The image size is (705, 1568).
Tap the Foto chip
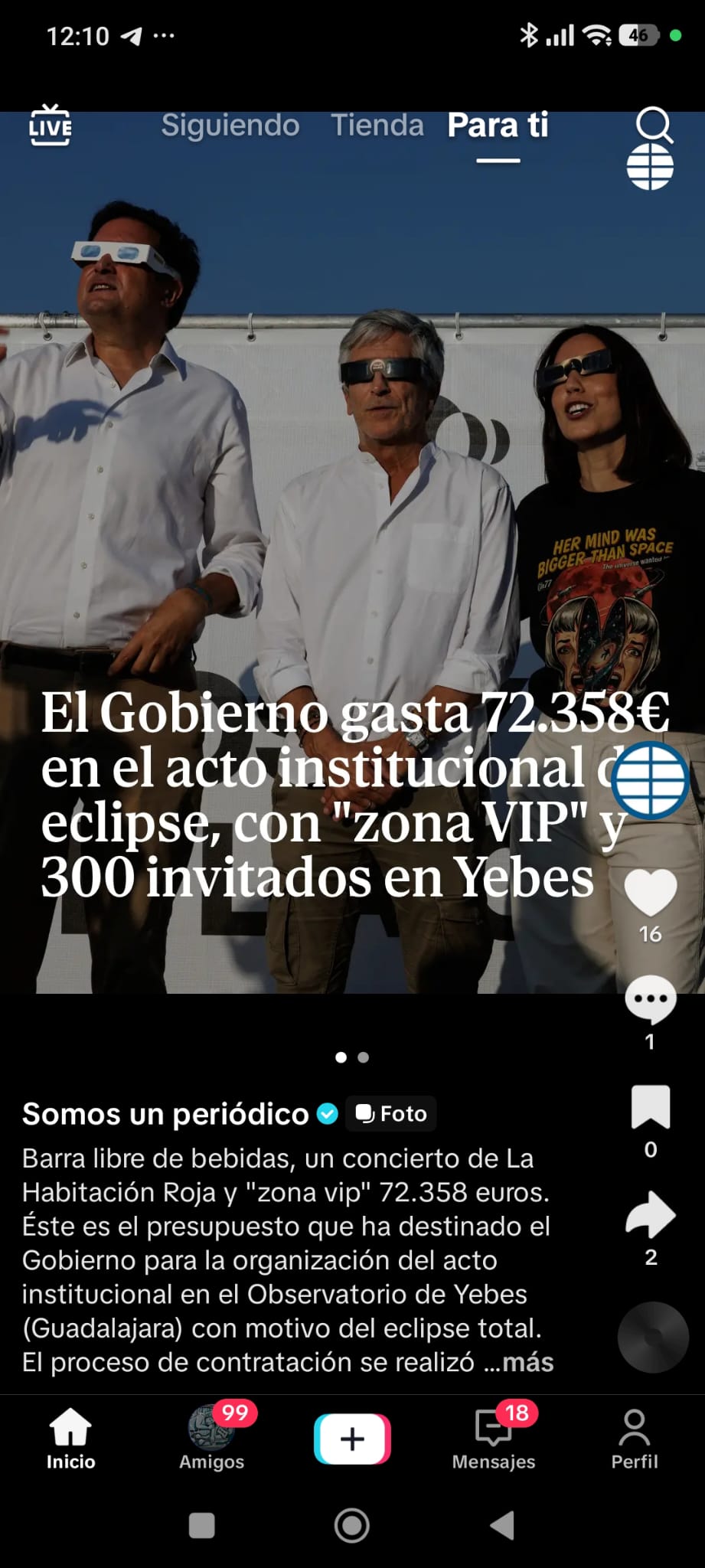click(x=391, y=1113)
